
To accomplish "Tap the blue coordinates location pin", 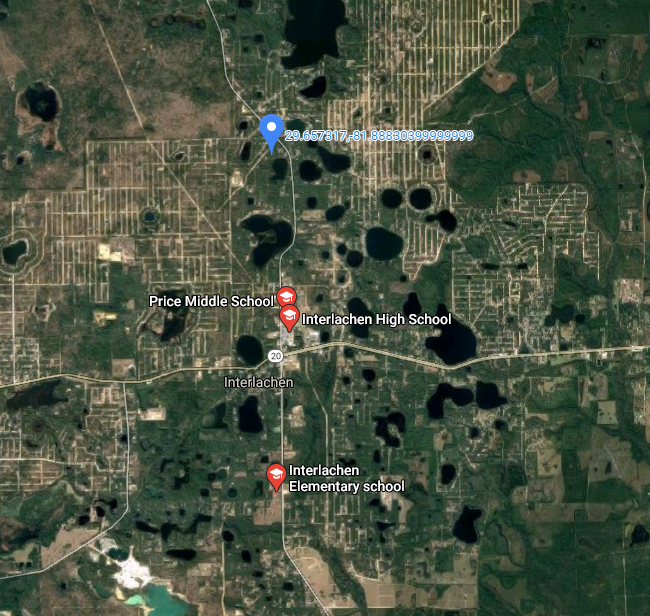I will point(270,131).
